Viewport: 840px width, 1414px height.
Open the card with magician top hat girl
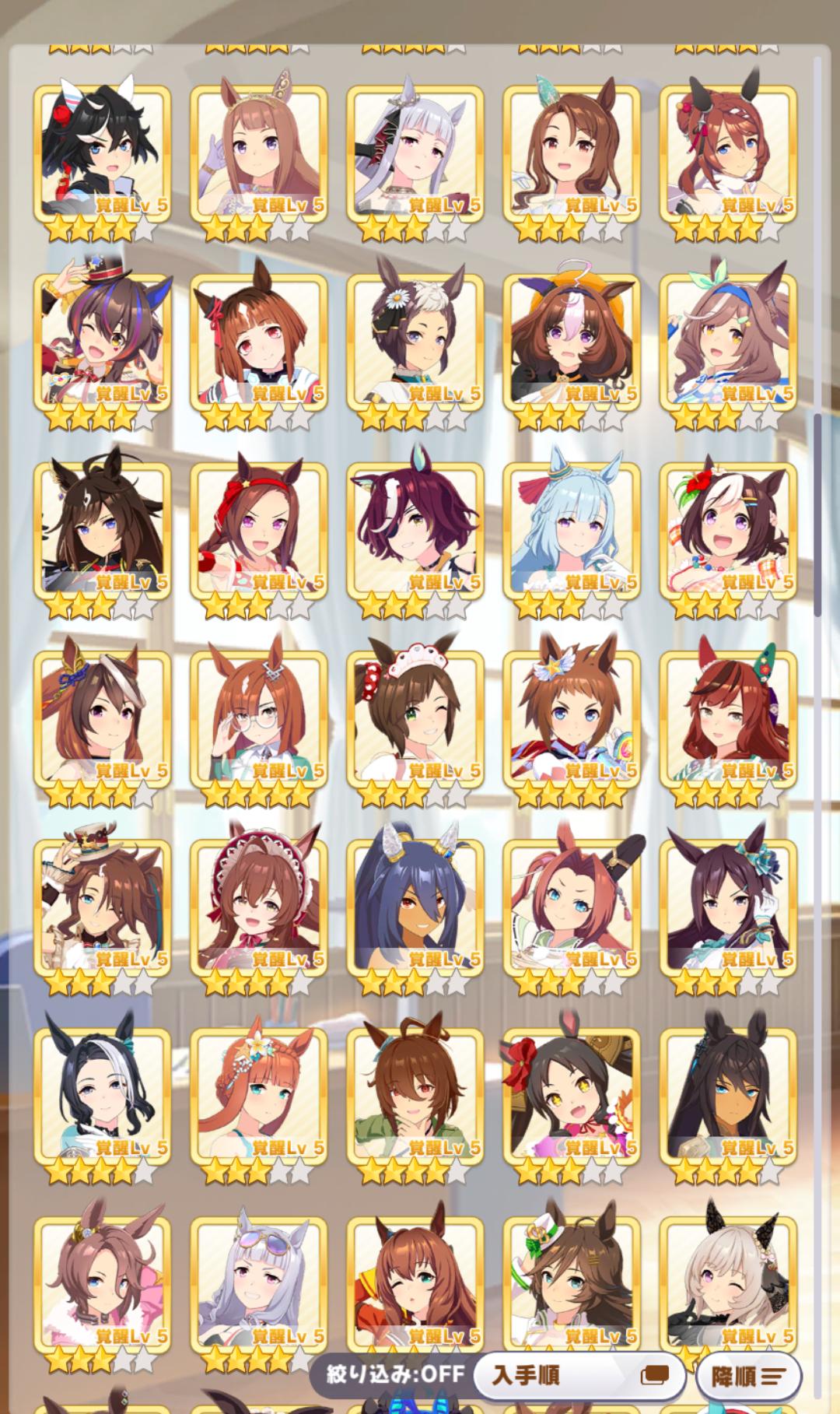[102, 341]
